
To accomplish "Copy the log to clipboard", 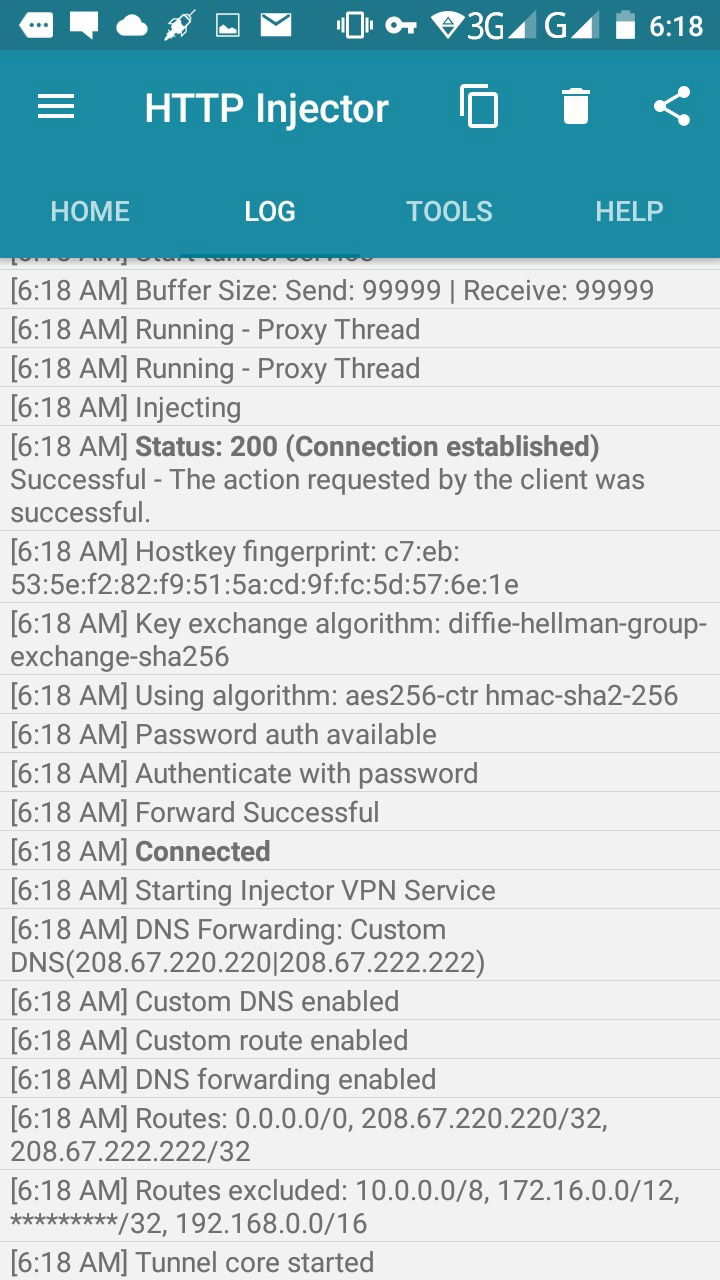I will click(479, 107).
